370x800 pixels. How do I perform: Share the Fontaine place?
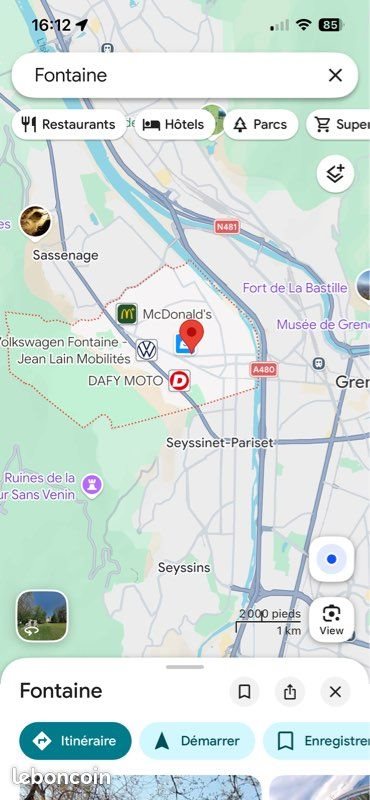pos(289,692)
